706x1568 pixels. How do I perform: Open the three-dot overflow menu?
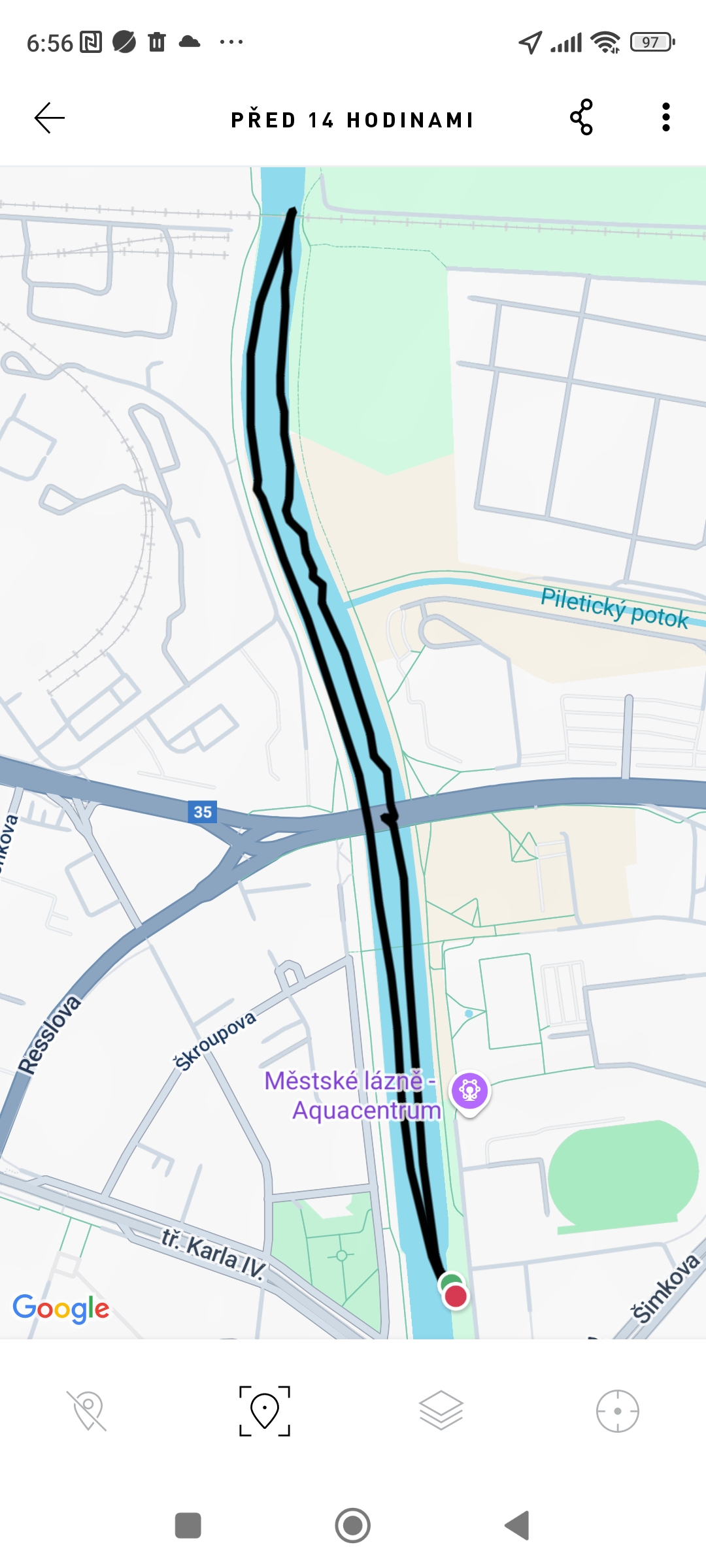click(665, 118)
